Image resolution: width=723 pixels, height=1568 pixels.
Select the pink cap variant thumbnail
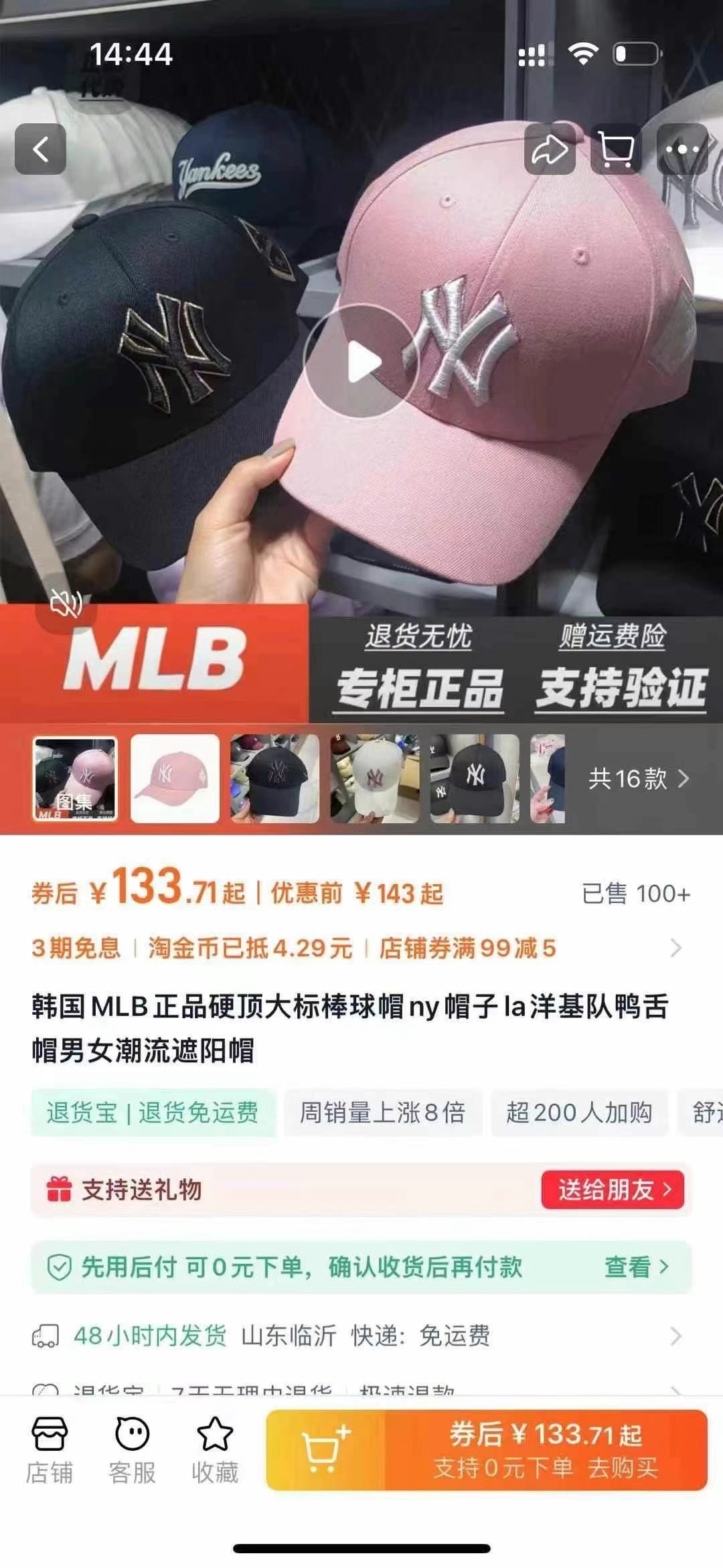(175, 778)
